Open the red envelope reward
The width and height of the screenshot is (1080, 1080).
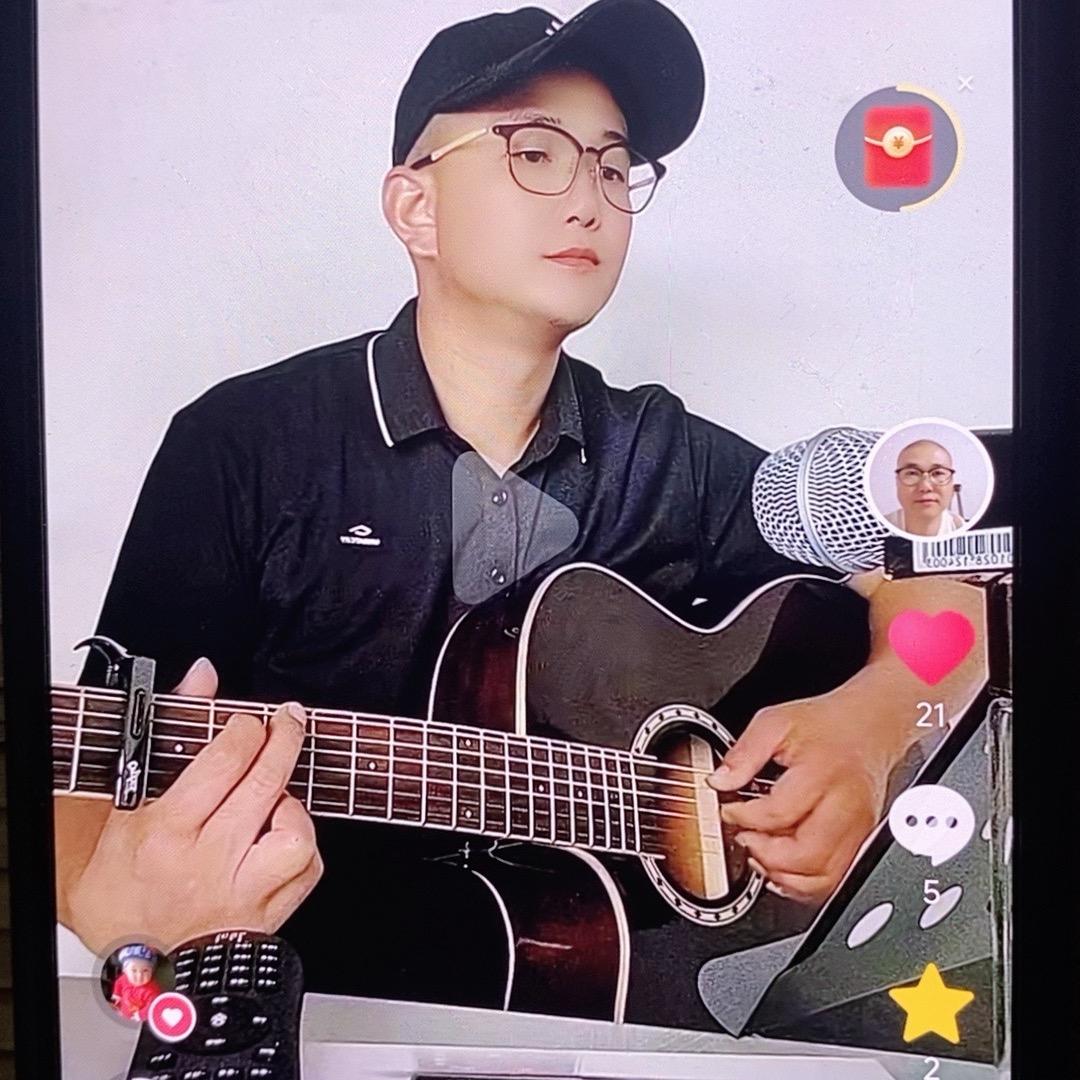point(898,148)
